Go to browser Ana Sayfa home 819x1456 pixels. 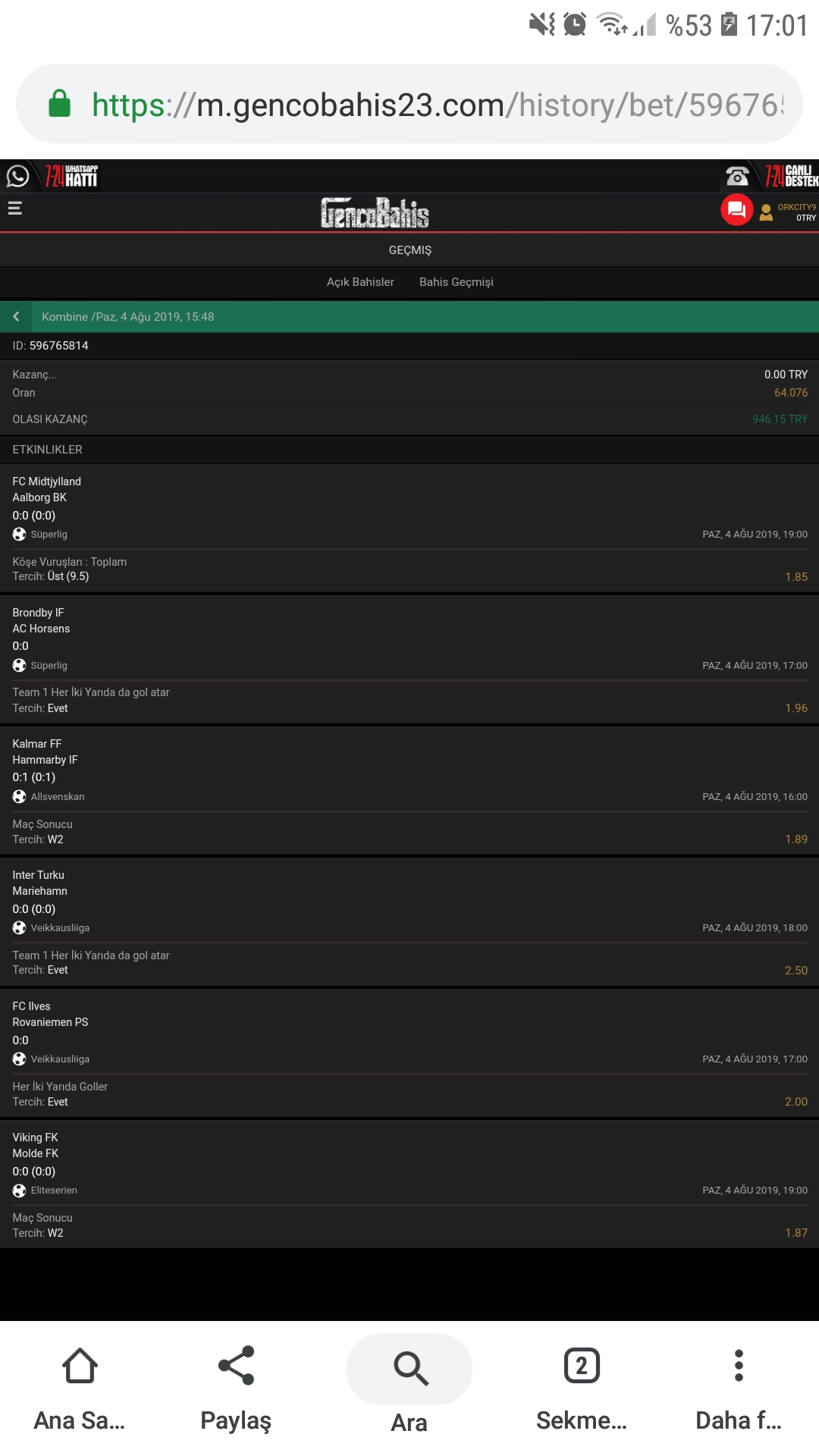(x=80, y=1389)
